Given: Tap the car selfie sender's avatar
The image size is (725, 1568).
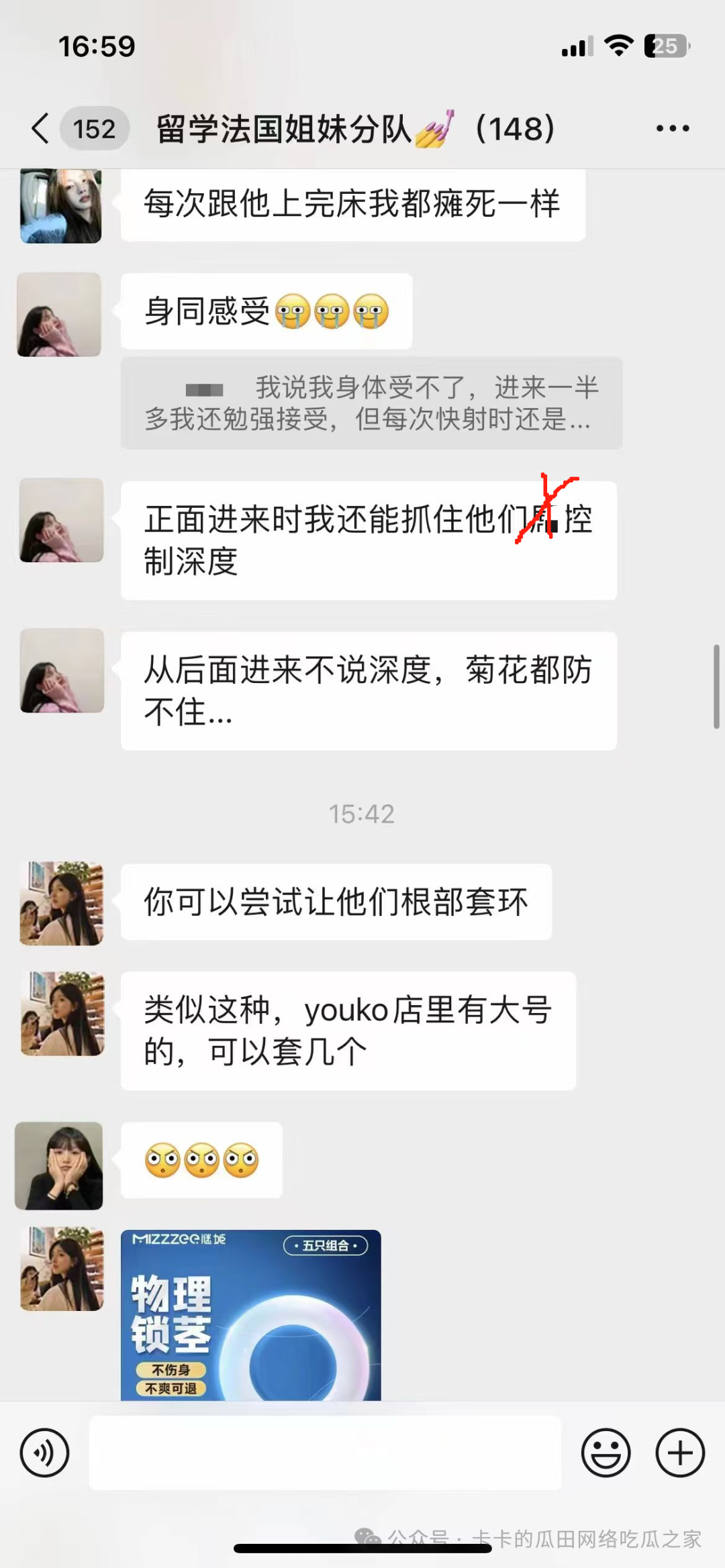Looking at the screenshot, I should coord(60,205).
